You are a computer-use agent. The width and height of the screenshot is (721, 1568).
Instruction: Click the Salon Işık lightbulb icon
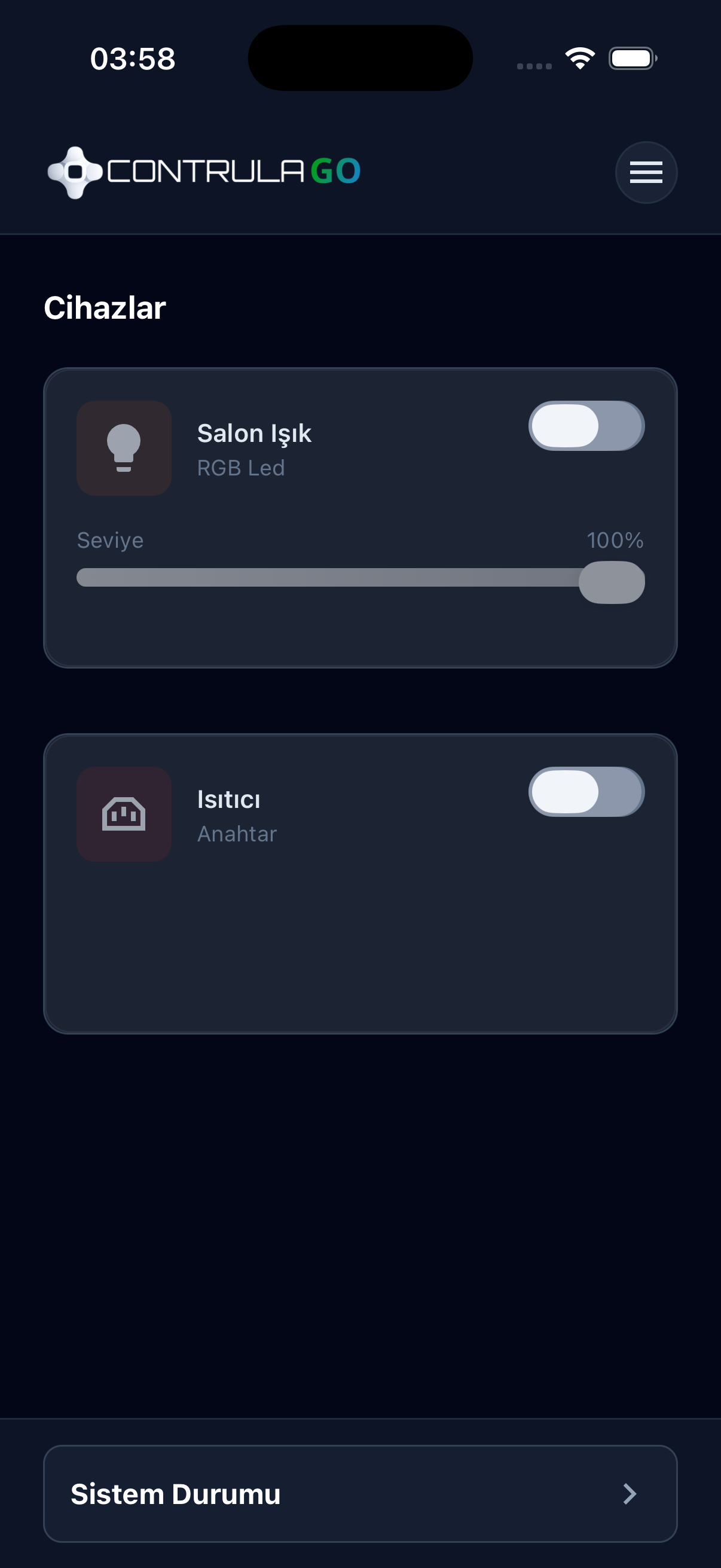coord(123,449)
